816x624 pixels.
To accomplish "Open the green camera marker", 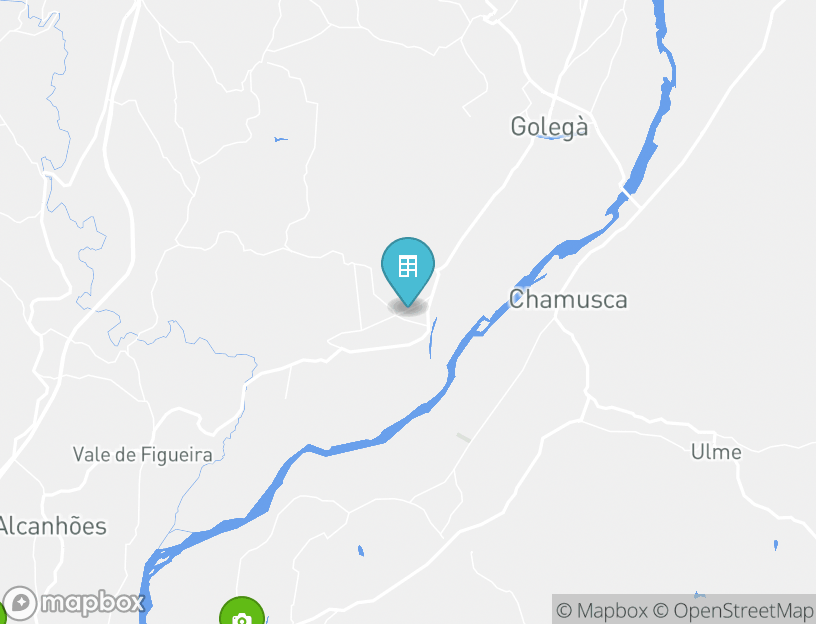I will [x=242, y=614].
